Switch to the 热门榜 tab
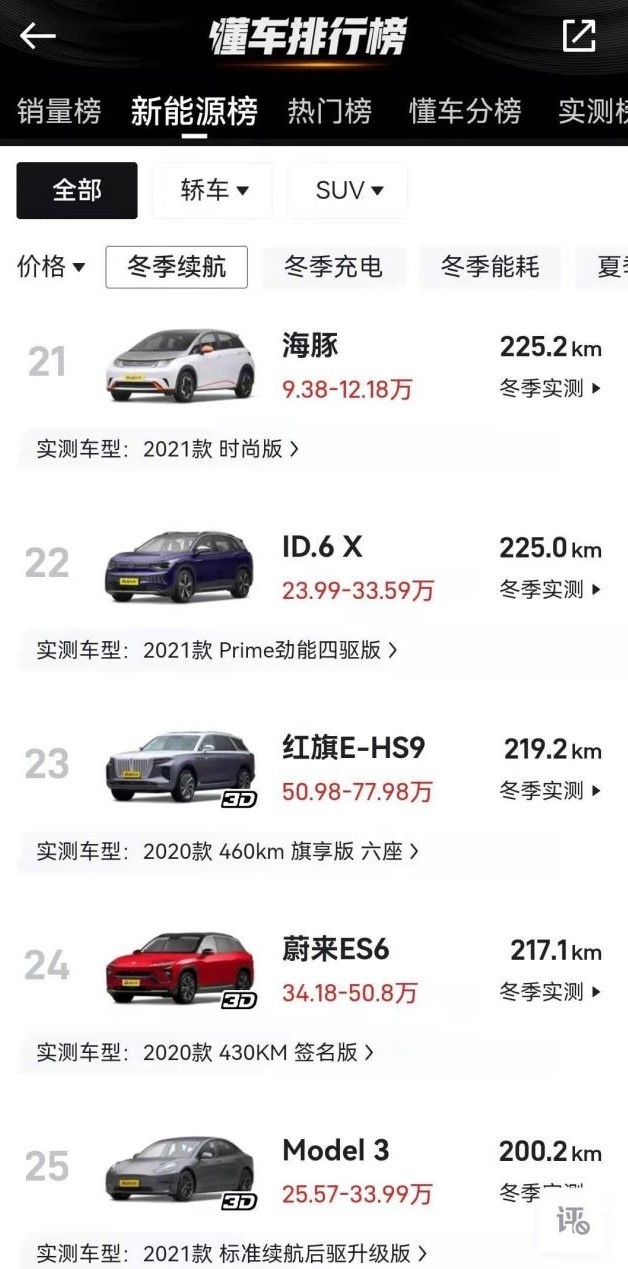The image size is (628, 1269). click(x=330, y=111)
